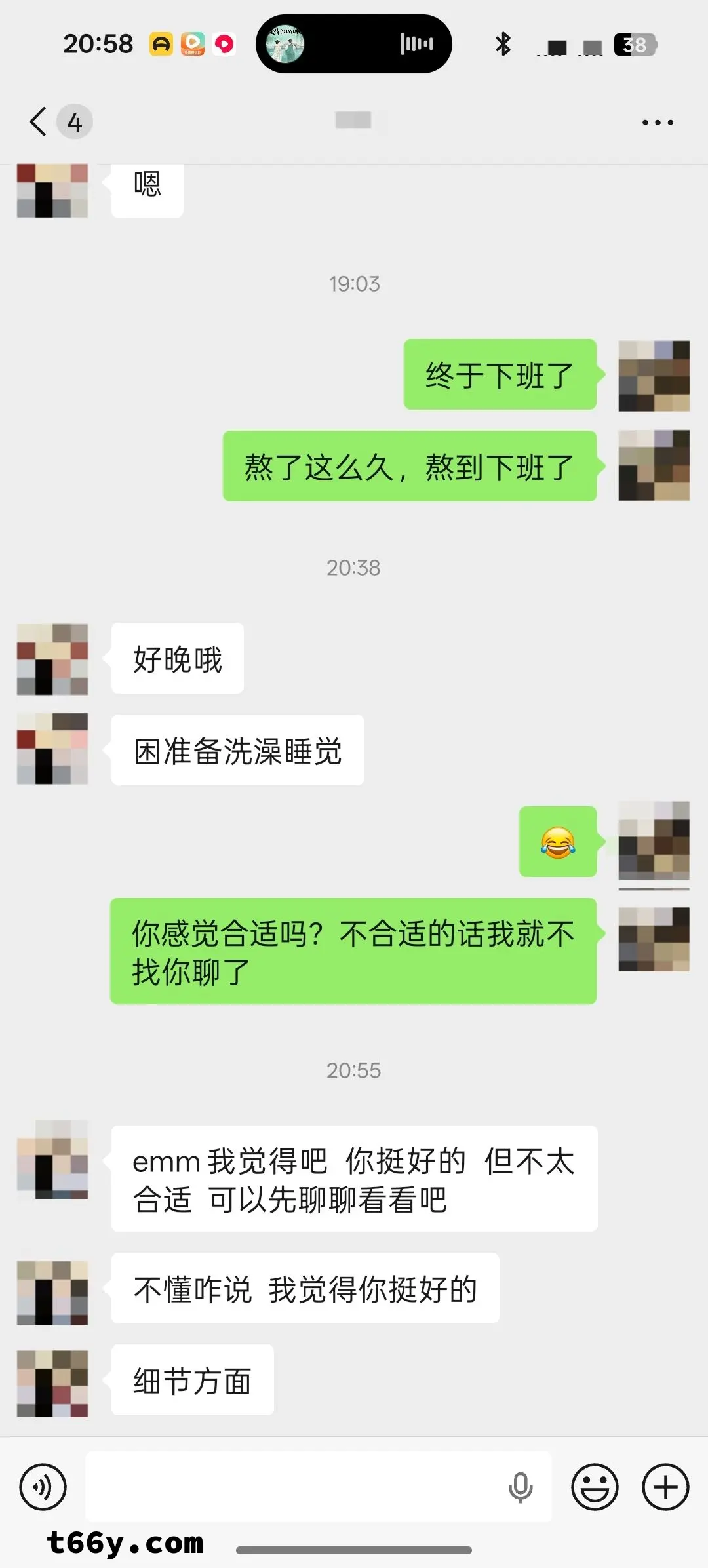
Task: Tap the message text input field
Action: click(295, 1487)
